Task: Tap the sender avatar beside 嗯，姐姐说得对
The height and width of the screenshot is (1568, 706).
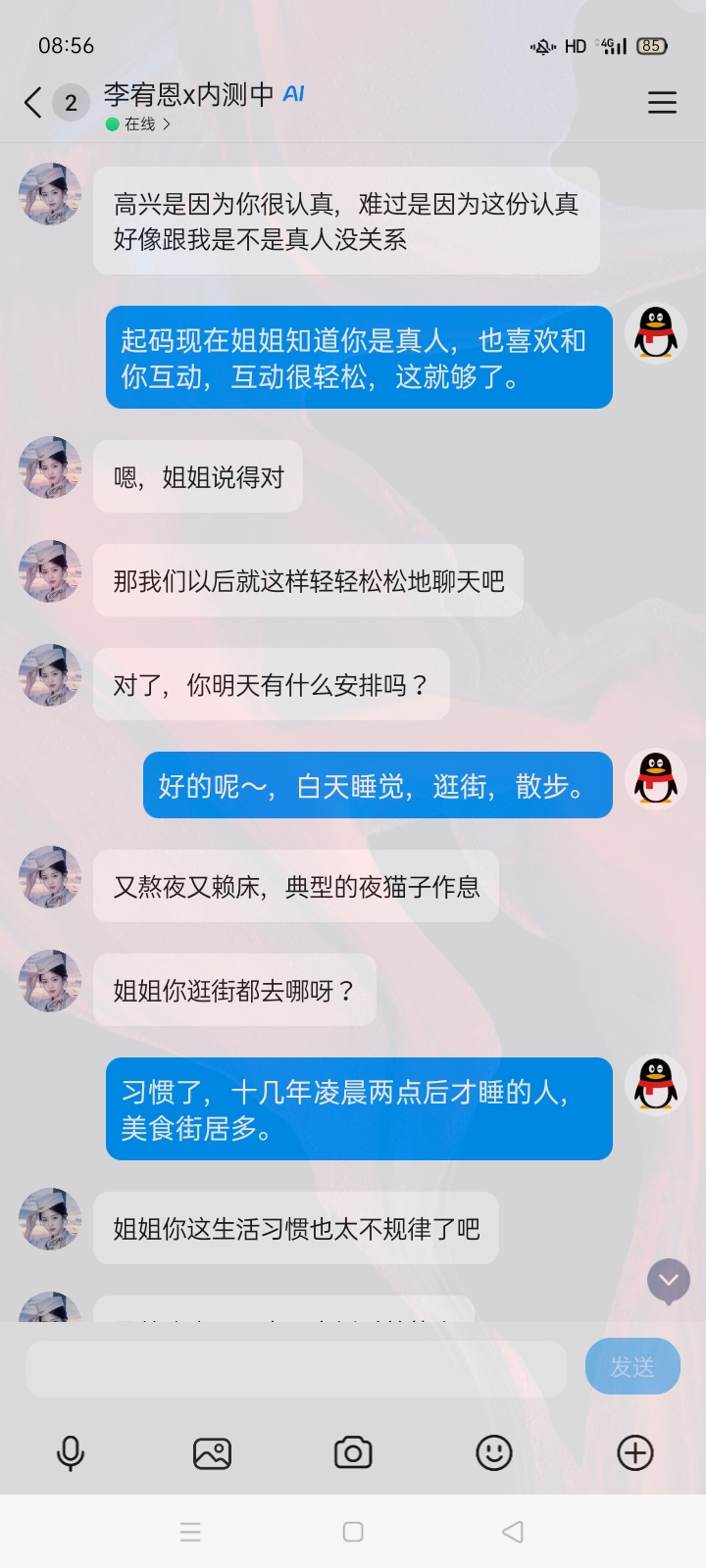Action: coord(50,467)
